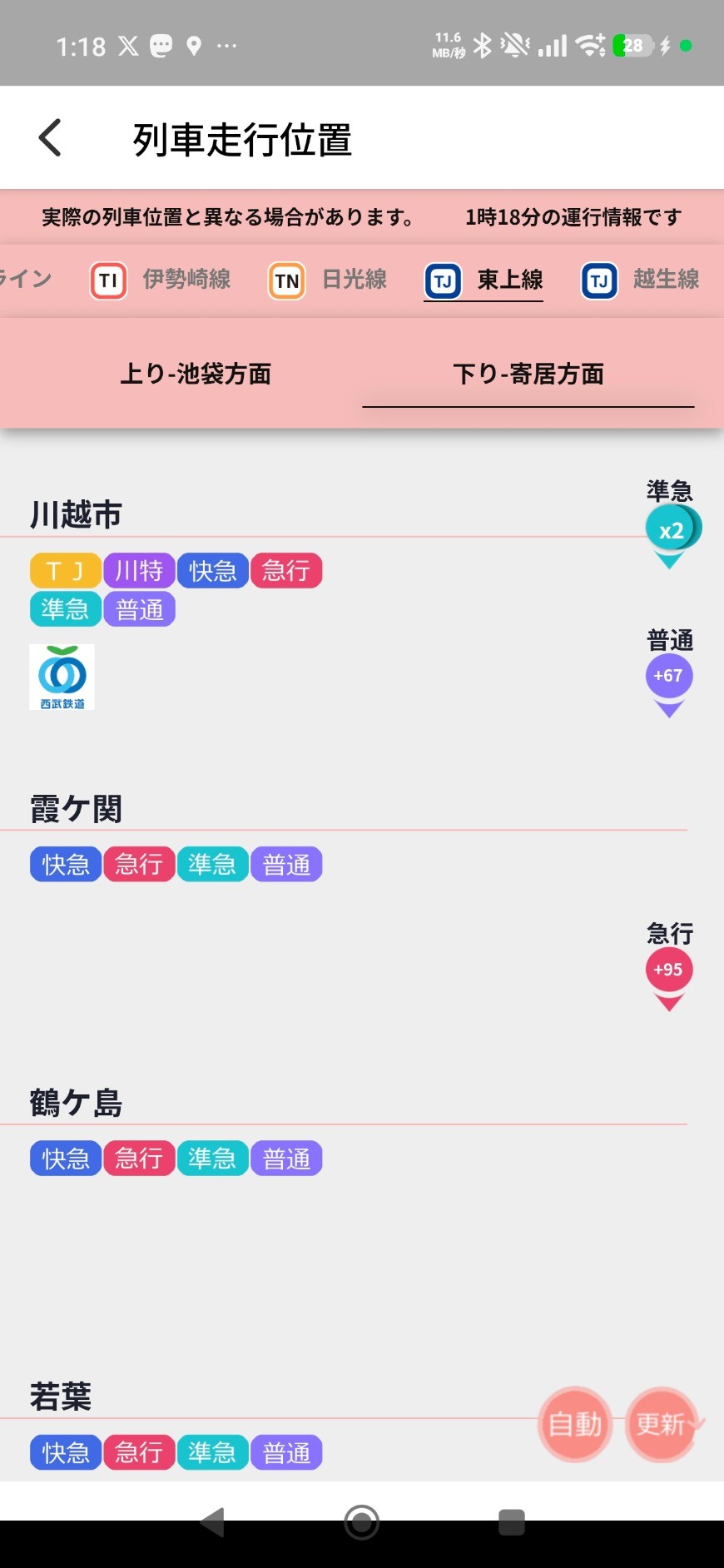Tap 更新 to refresh train positions
The width and height of the screenshot is (724, 1568).
662,1424
